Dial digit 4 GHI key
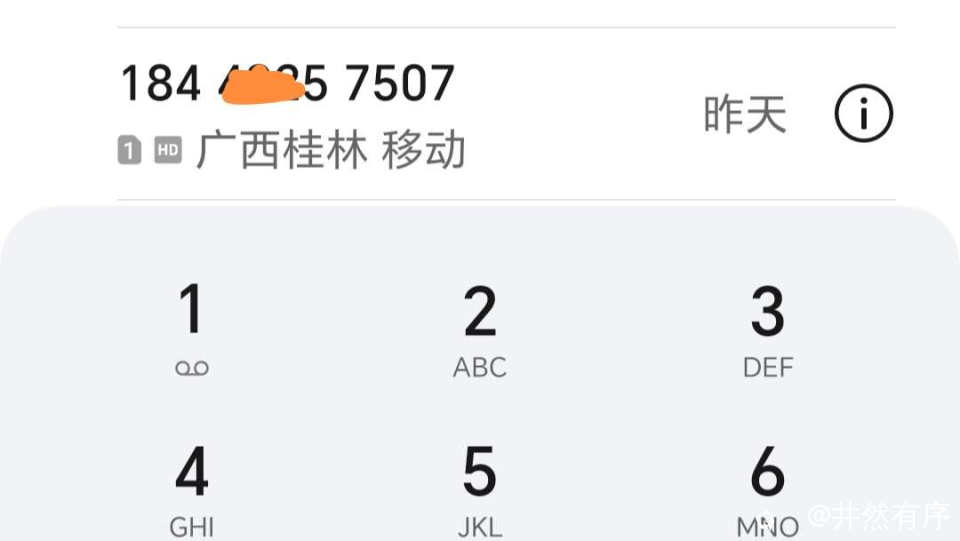The width and height of the screenshot is (960, 541). (191, 490)
